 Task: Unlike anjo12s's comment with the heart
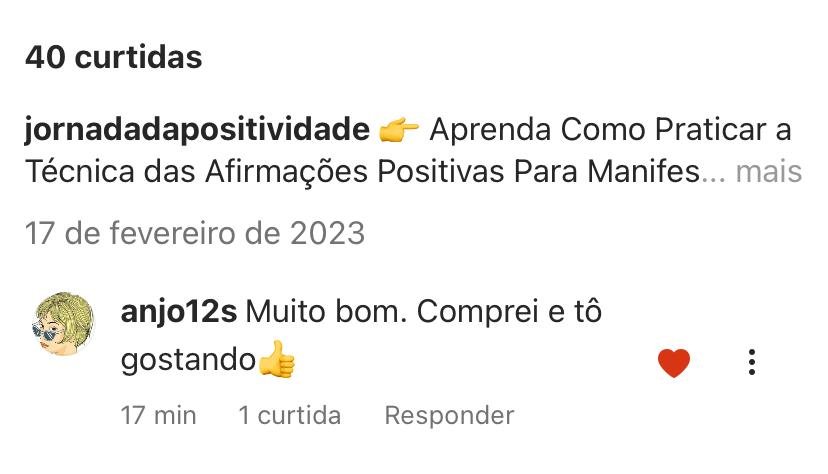click(x=674, y=363)
